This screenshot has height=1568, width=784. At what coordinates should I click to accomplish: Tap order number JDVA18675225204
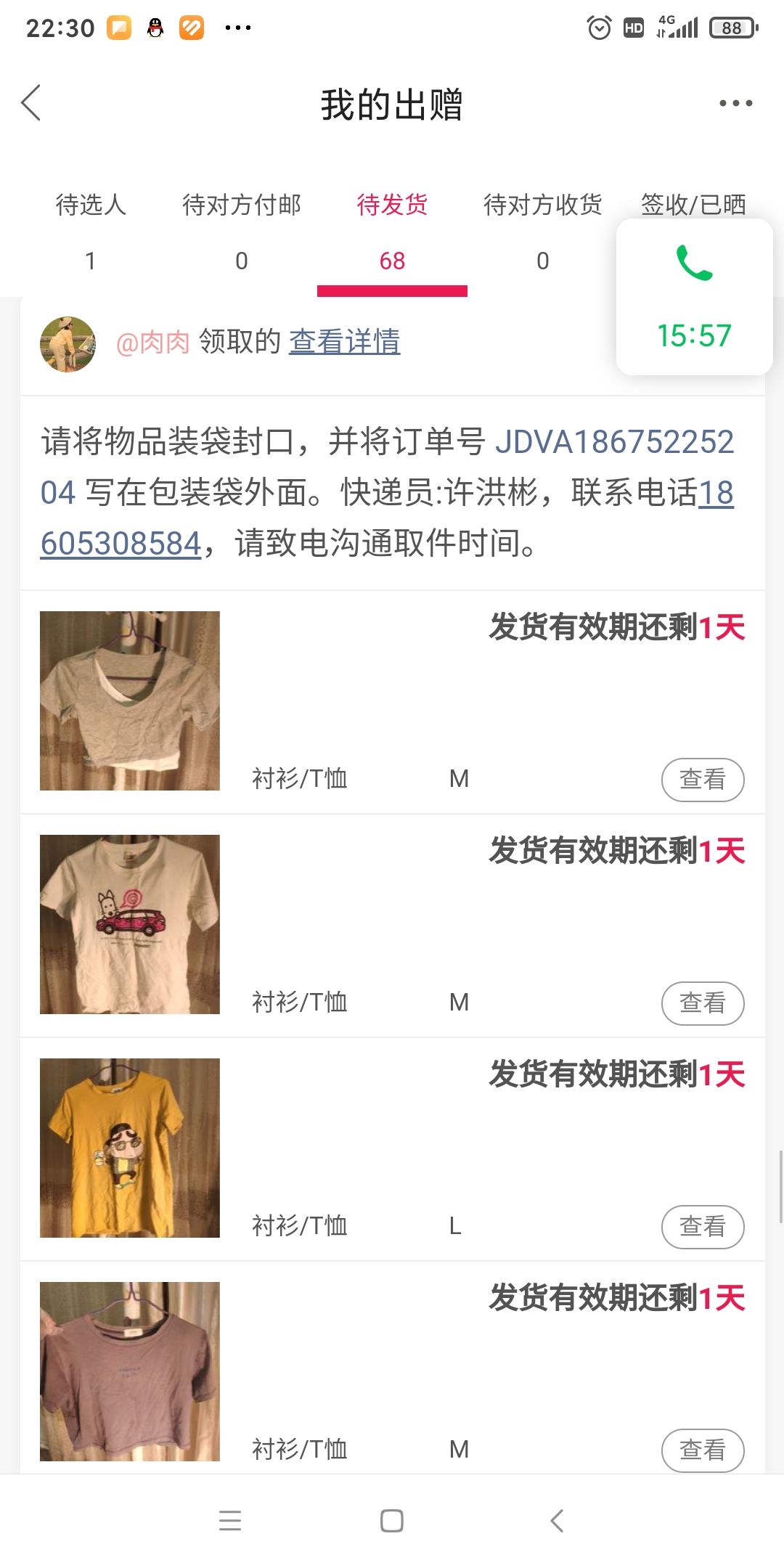pos(387,467)
